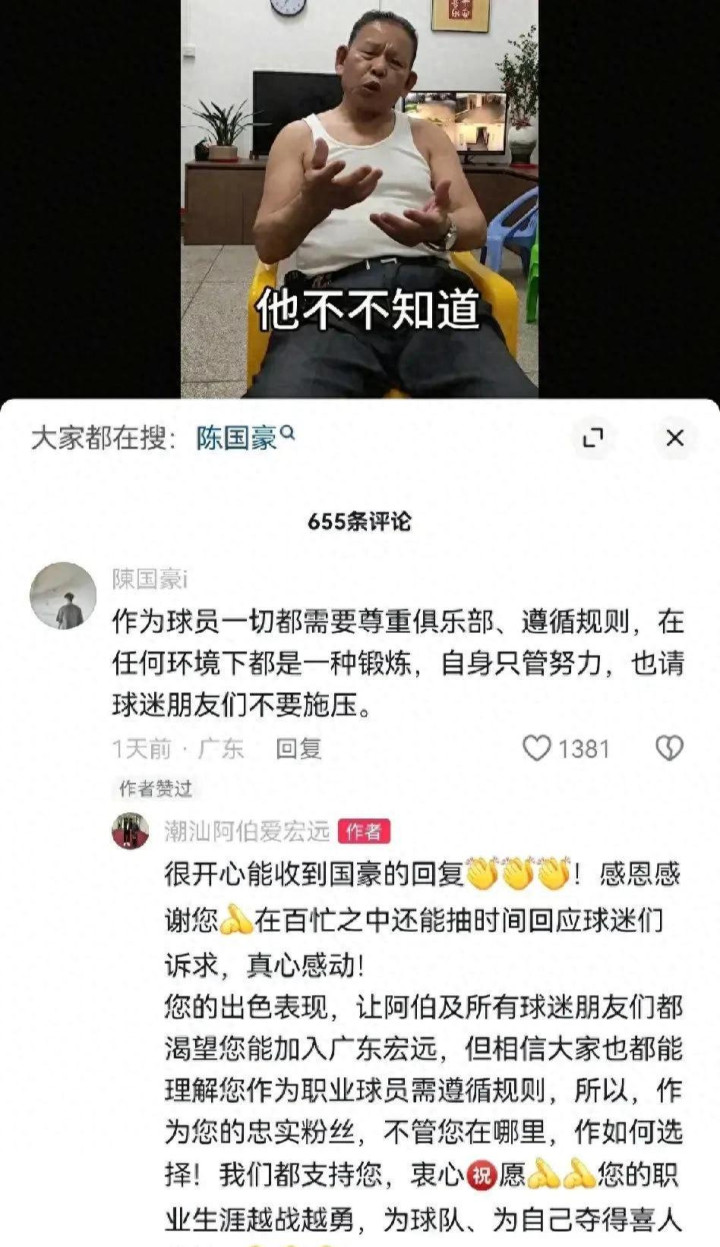Open 陳国豪i's profile avatar
This screenshot has width=720, height=1247.
(63, 596)
